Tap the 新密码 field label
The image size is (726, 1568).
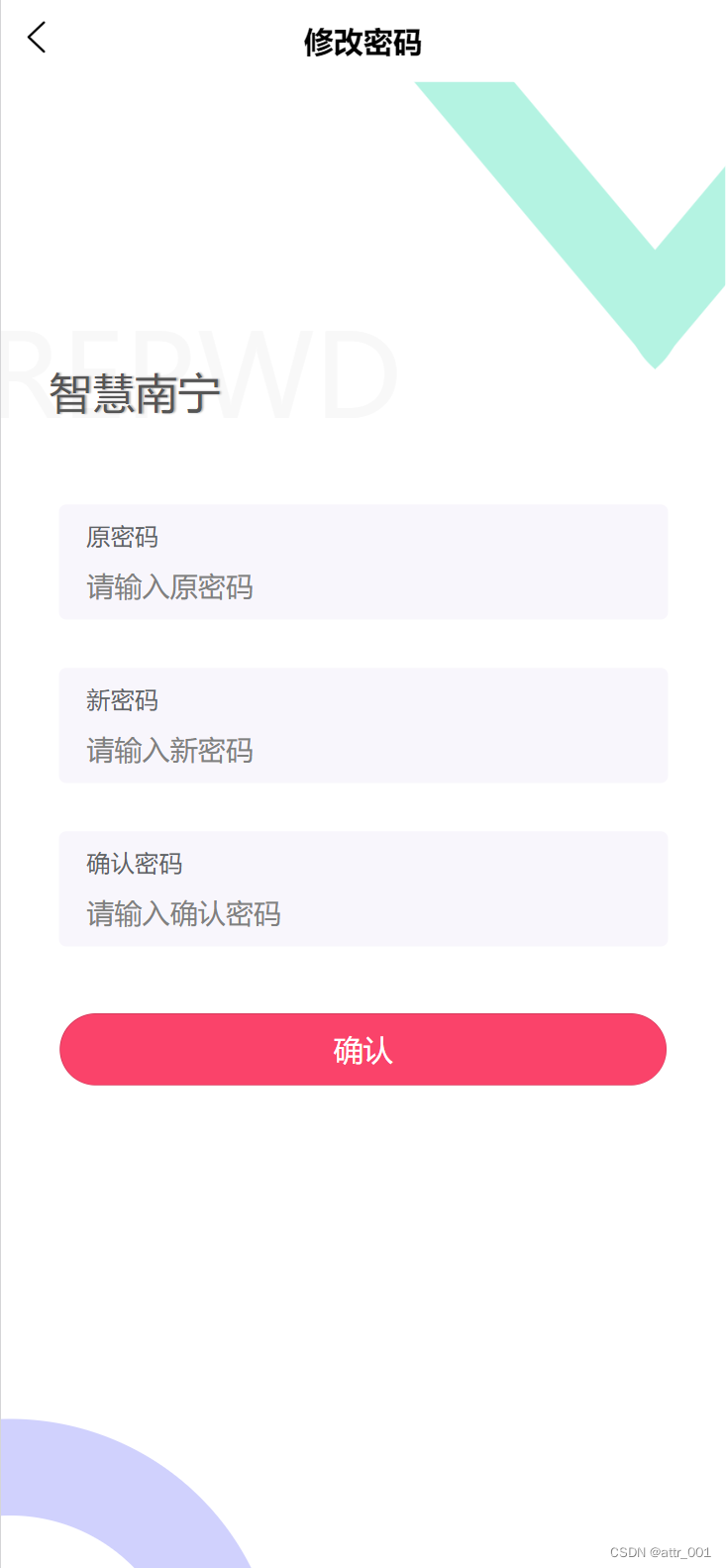122,701
